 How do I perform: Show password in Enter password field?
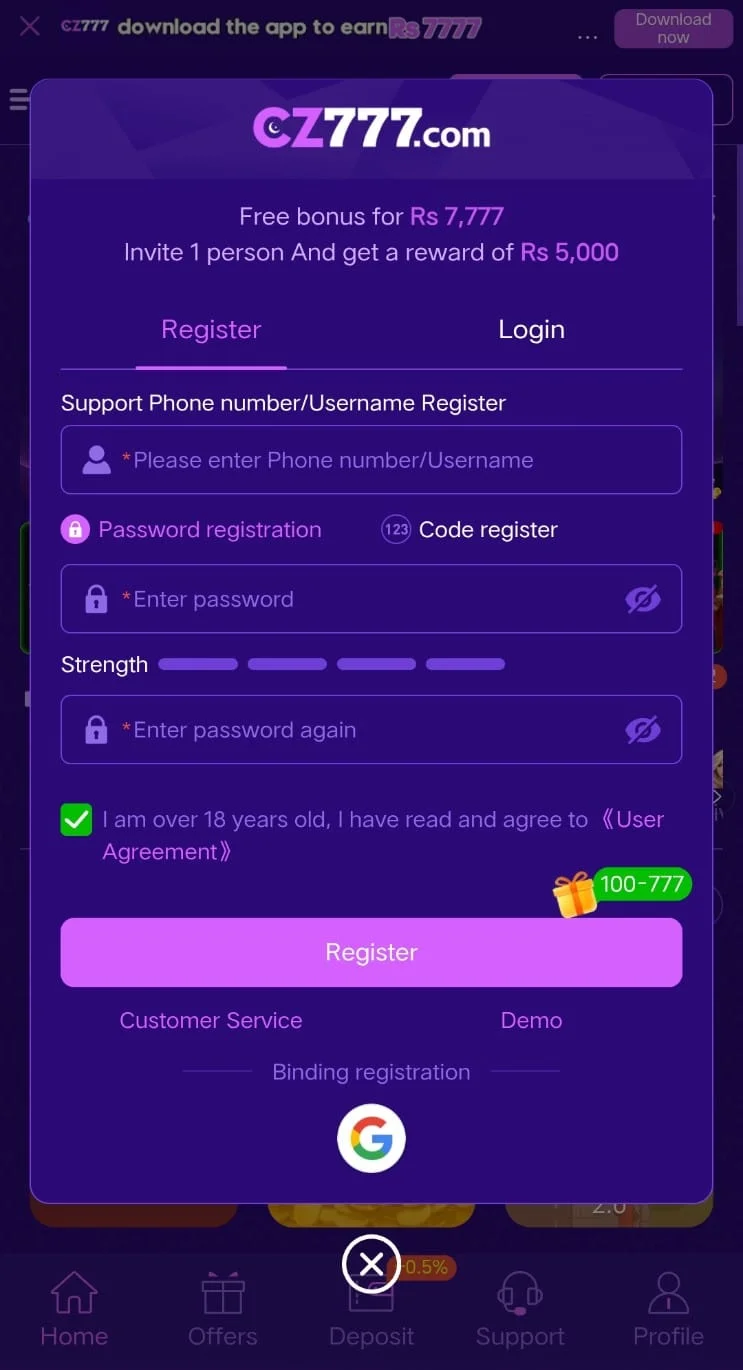point(643,599)
